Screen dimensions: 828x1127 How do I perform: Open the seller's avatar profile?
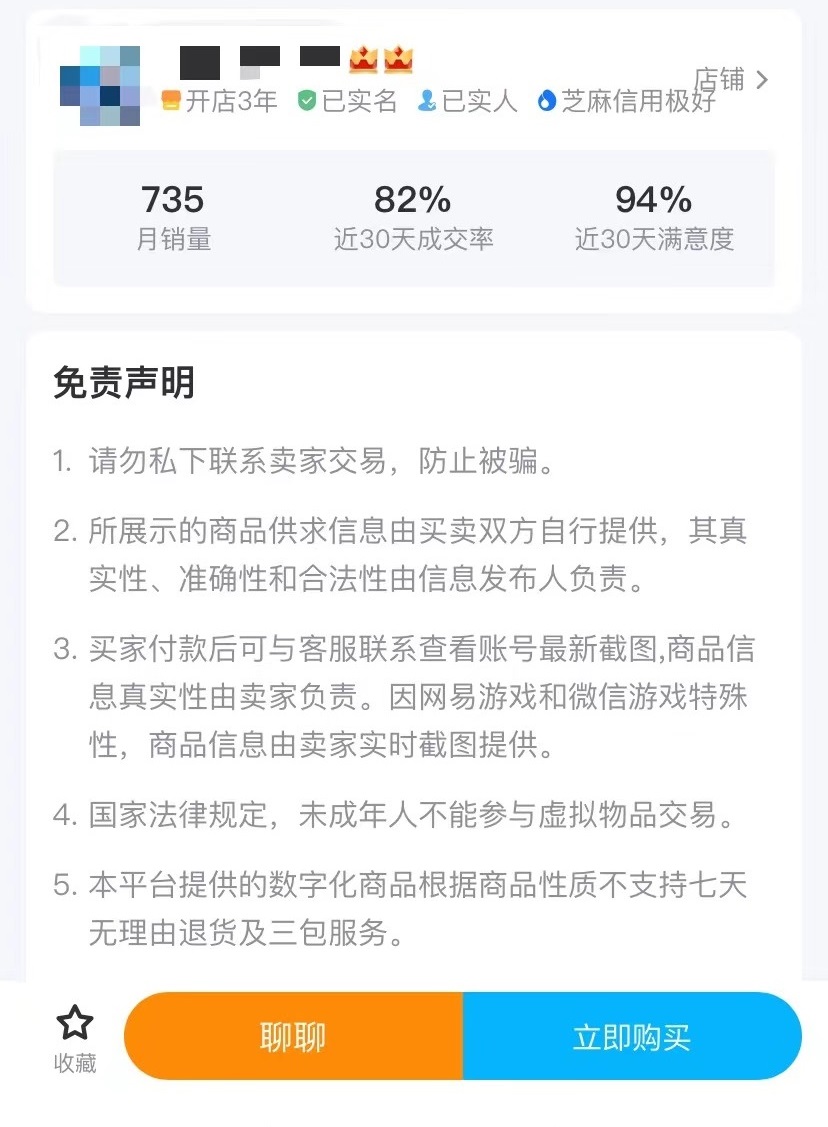pos(100,86)
